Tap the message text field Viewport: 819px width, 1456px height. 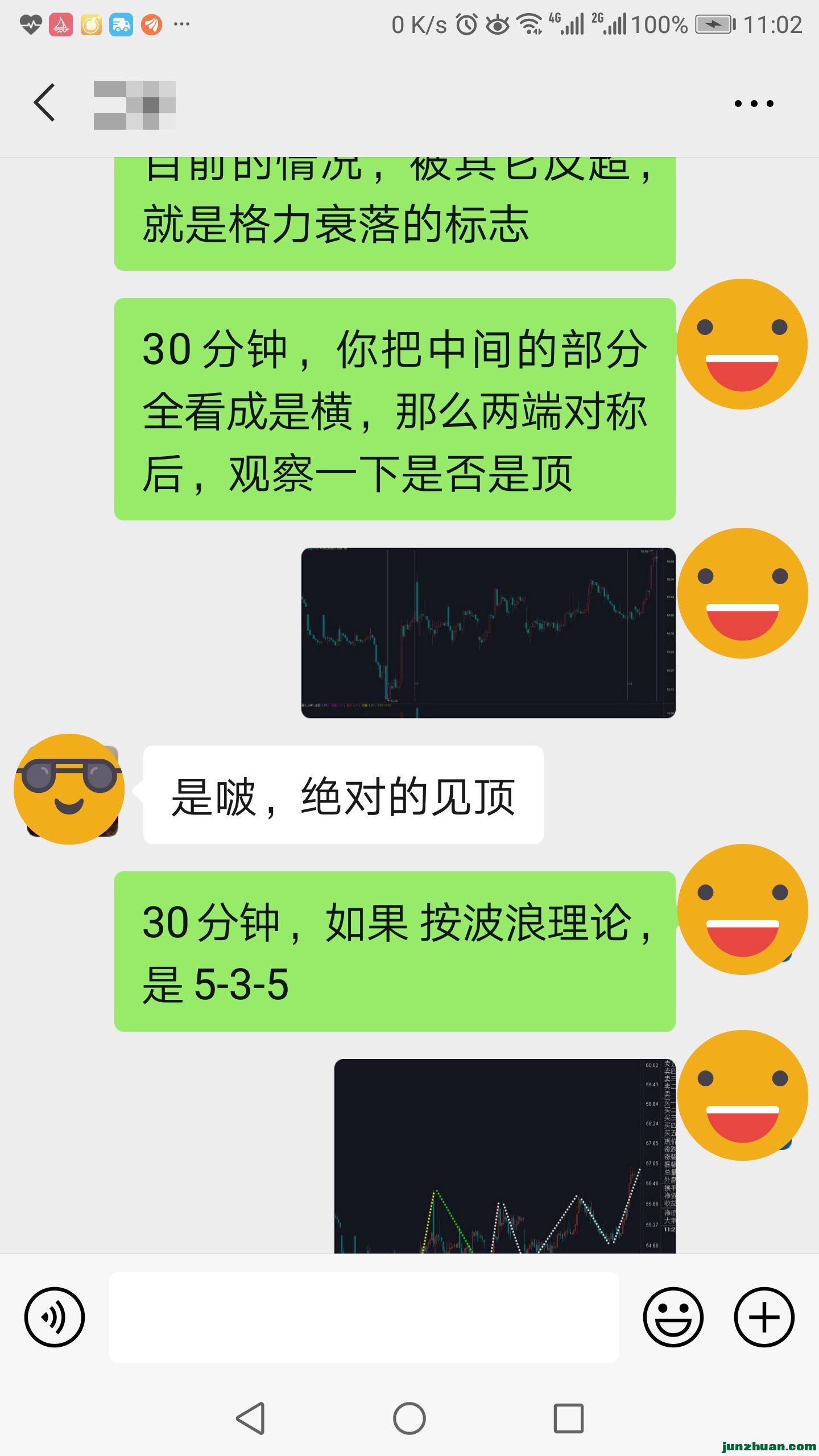click(x=364, y=1317)
